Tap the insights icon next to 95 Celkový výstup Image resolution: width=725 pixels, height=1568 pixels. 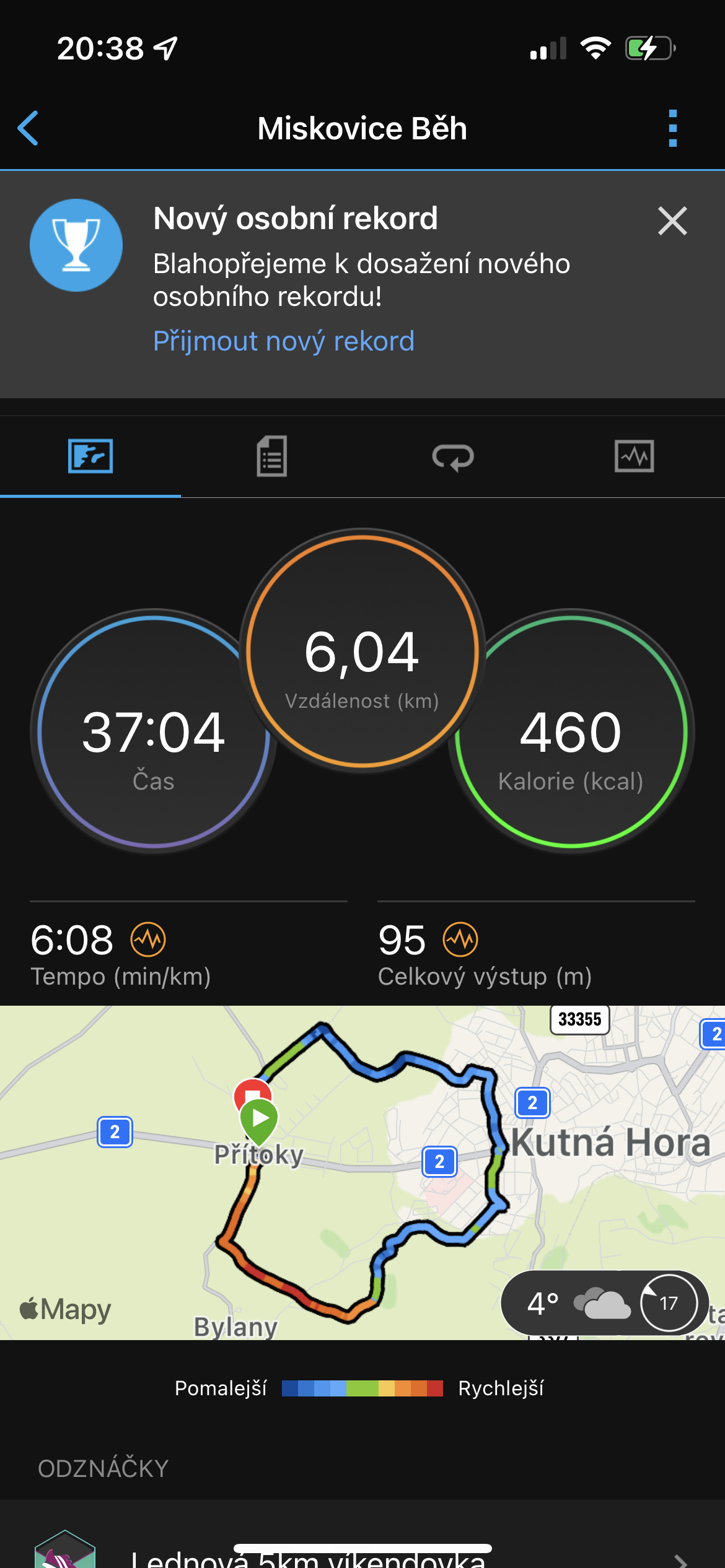point(460,939)
